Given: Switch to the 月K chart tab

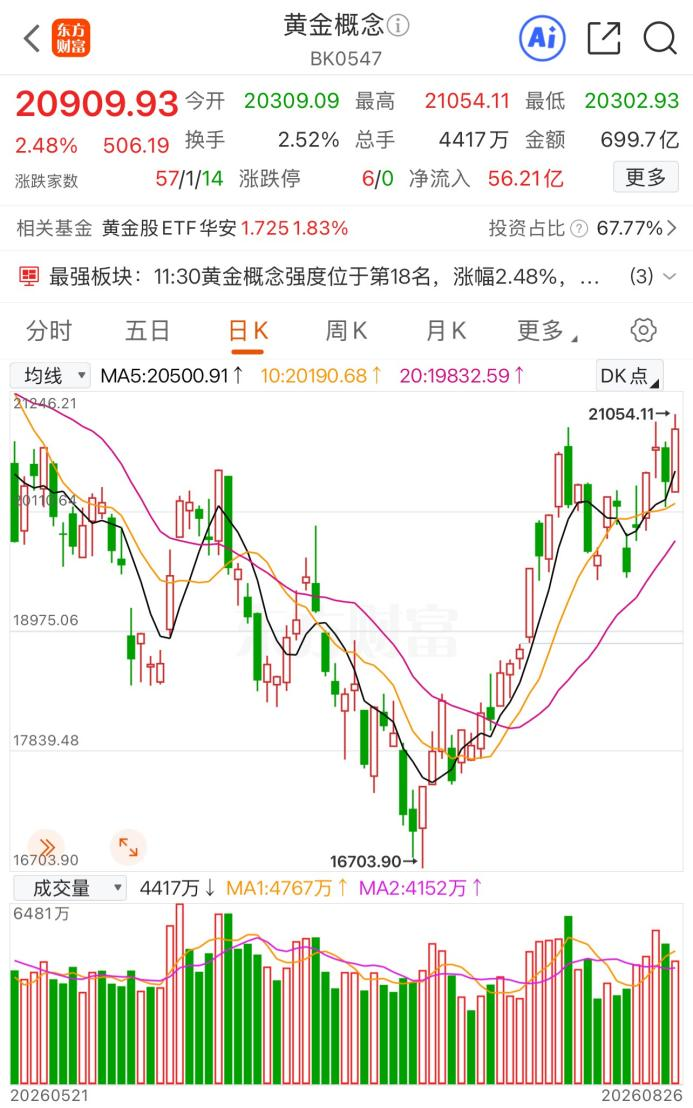Looking at the screenshot, I should (x=446, y=331).
